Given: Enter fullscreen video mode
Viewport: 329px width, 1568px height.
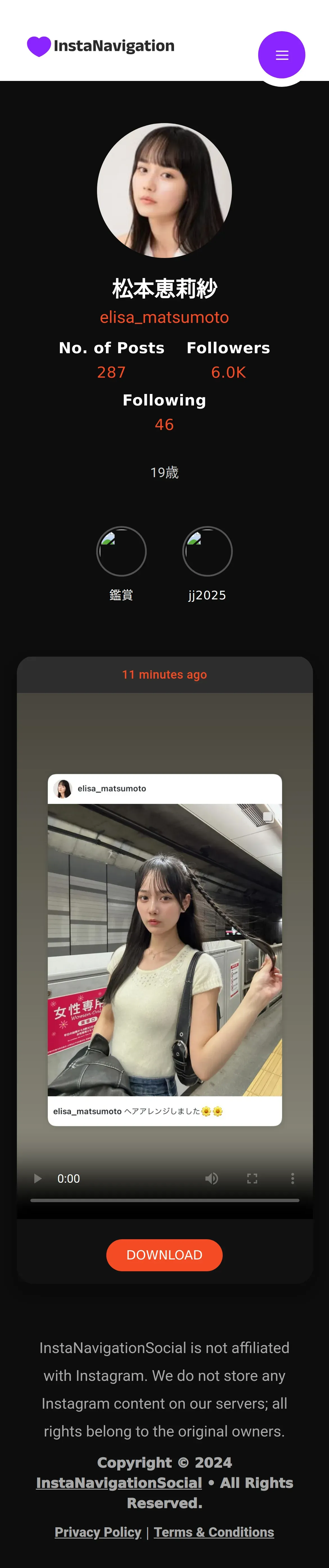Looking at the screenshot, I should [252, 1179].
